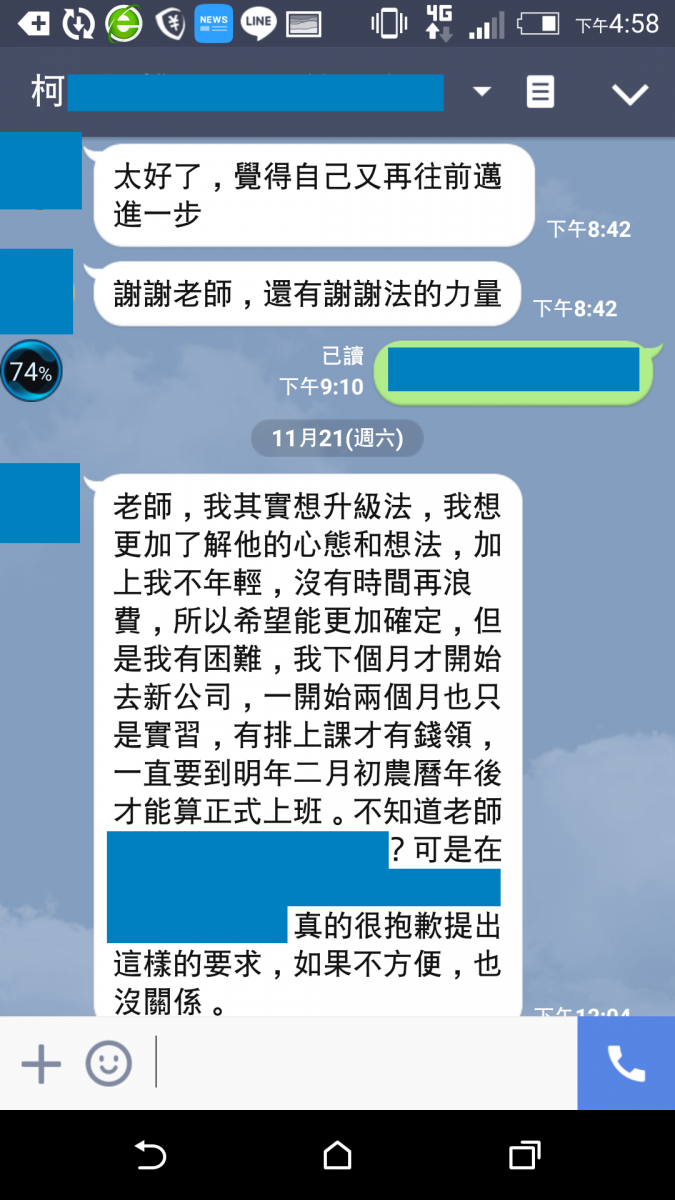Start a voice call with phone button
Viewport: 675px width, 1200px height.
(626, 1064)
